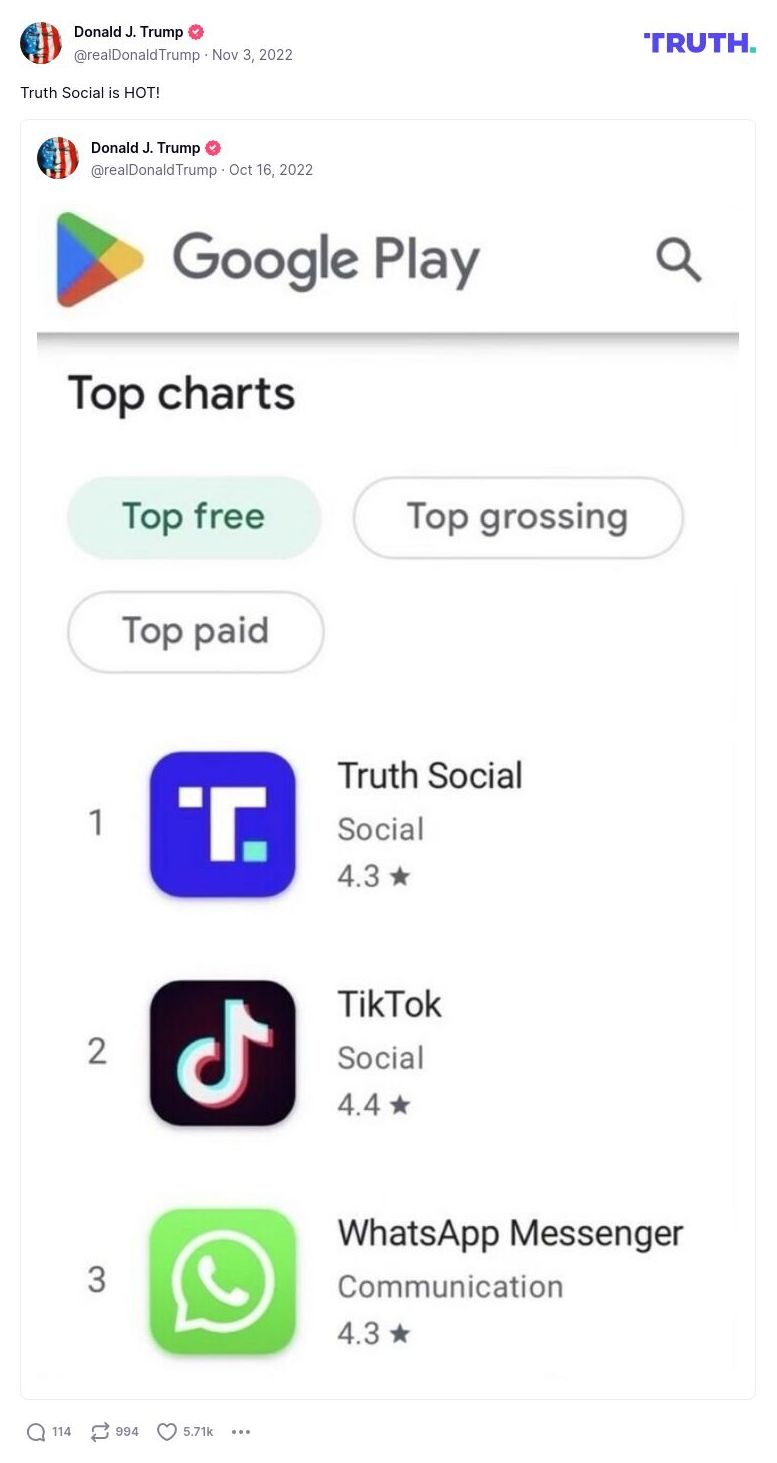Open the three-dot overflow menu under the post
Viewport: 777px width, 1463px height.
tap(241, 1432)
